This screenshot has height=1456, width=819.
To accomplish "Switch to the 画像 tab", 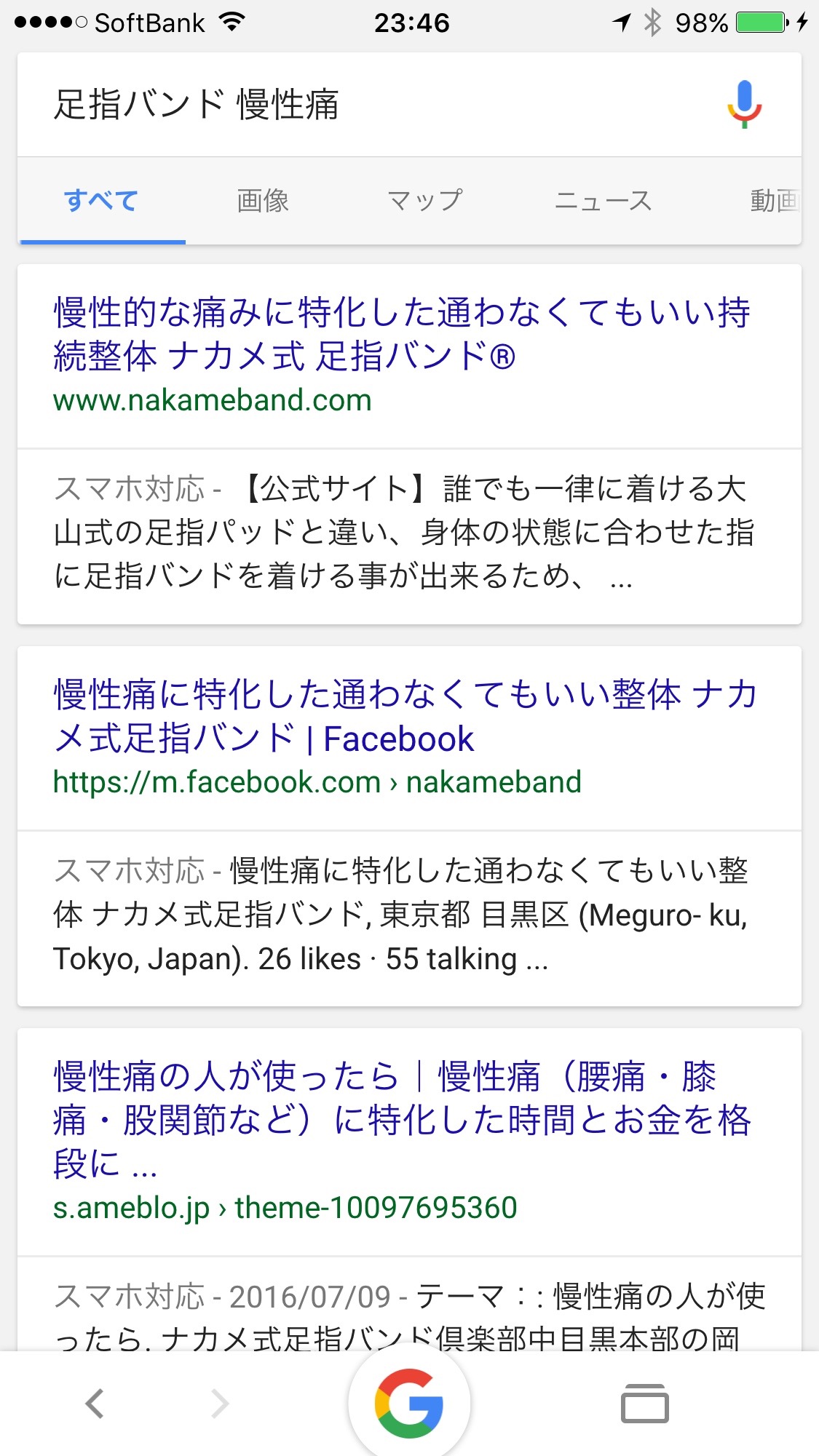I will pos(263,200).
